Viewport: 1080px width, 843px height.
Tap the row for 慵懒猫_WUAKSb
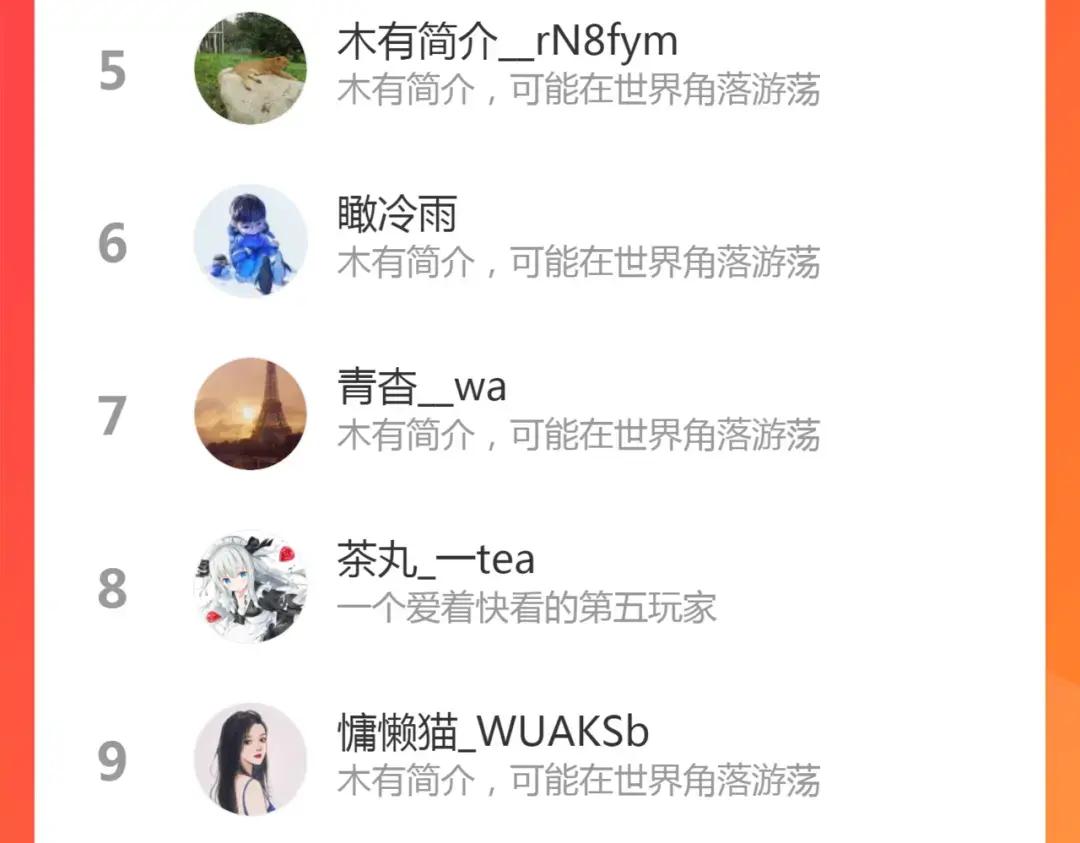click(x=539, y=759)
